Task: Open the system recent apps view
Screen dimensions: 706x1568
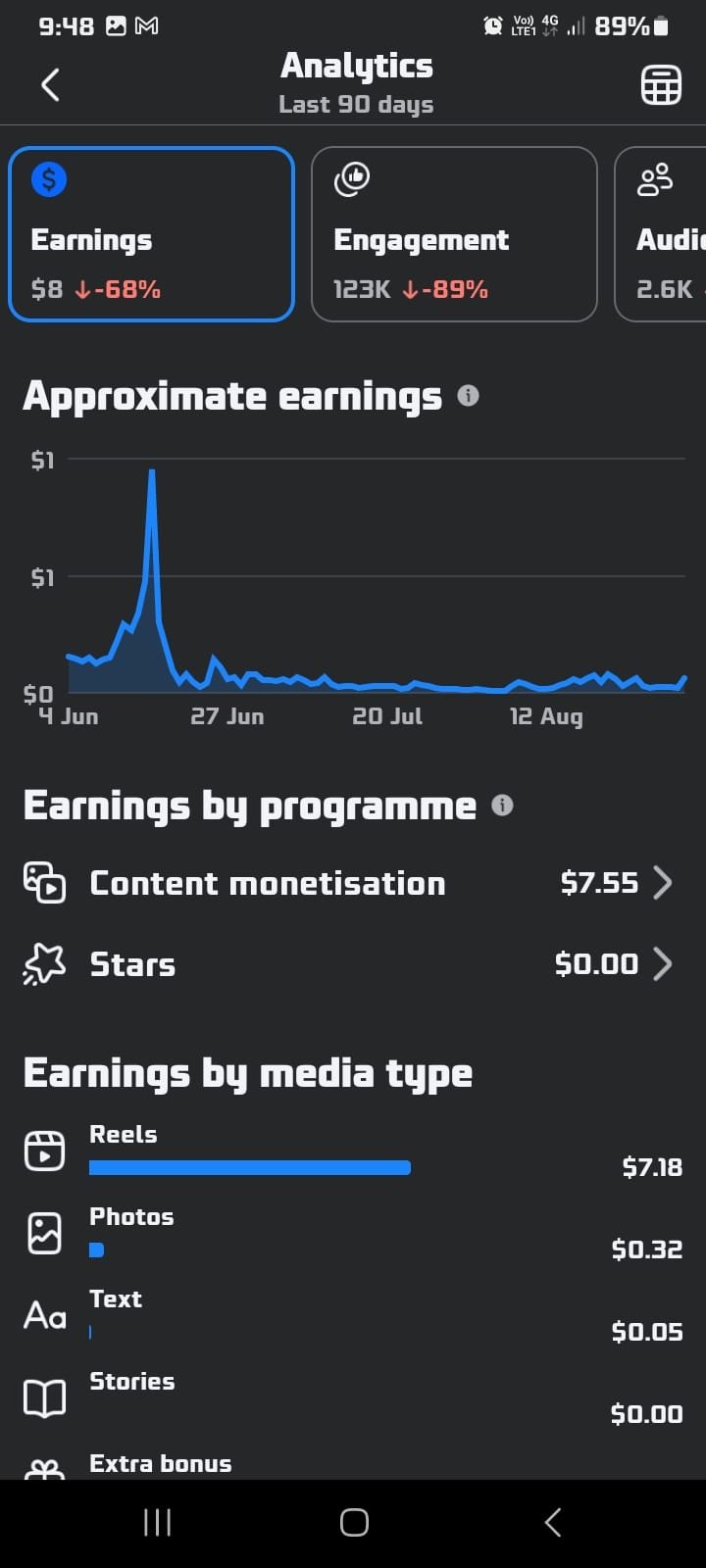Action: tap(157, 1522)
